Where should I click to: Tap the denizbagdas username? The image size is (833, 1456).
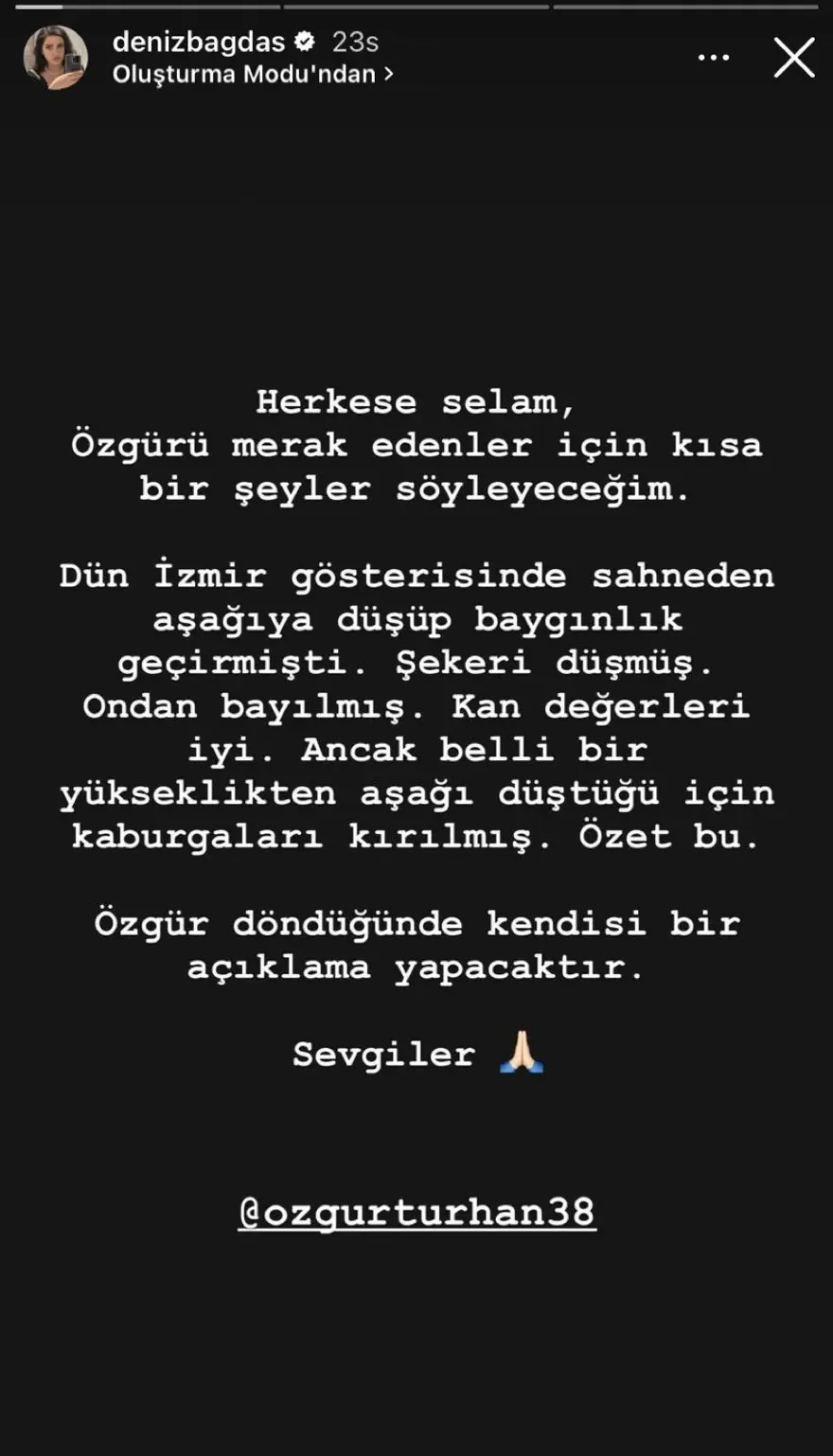(199, 42)
